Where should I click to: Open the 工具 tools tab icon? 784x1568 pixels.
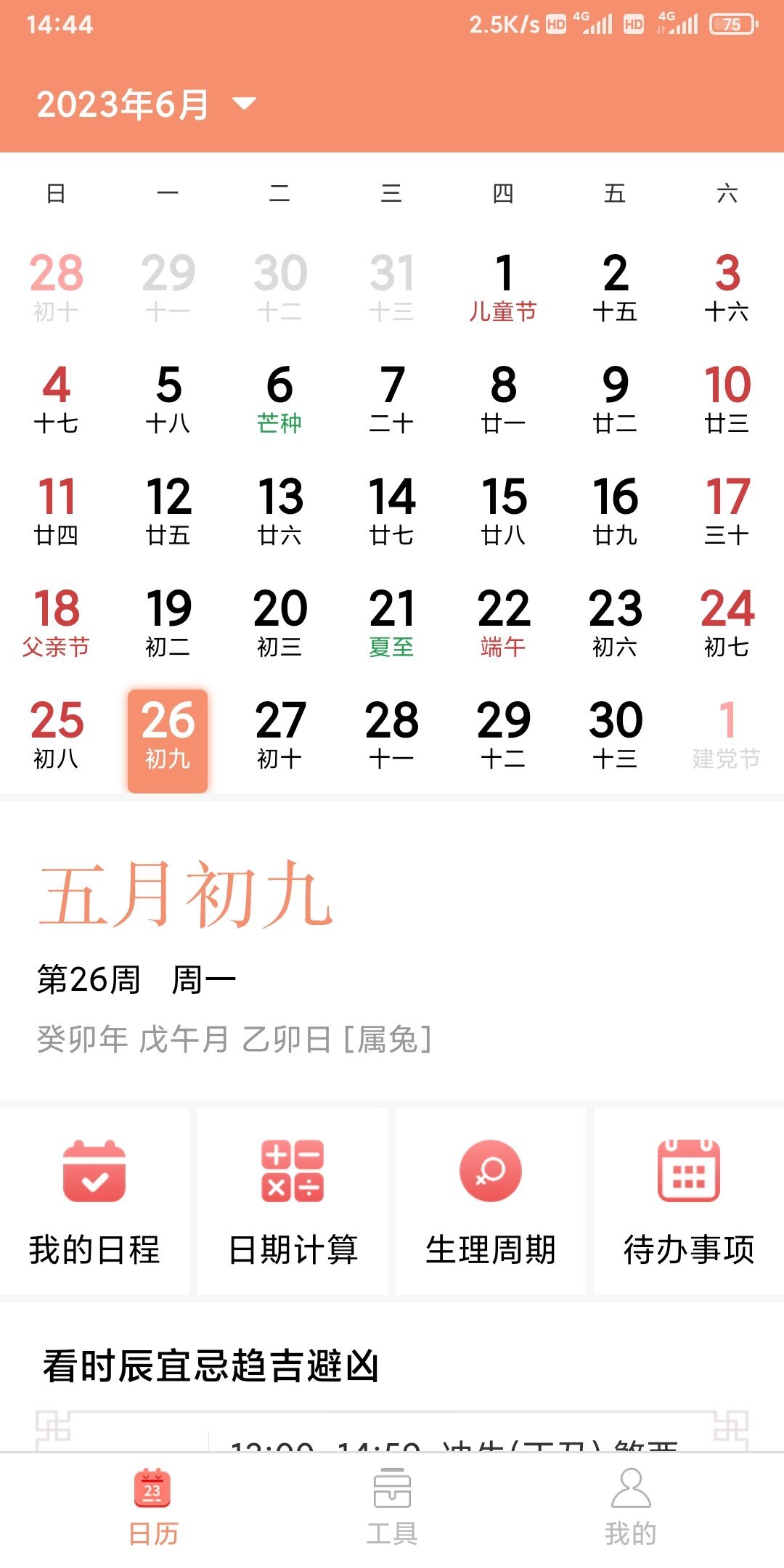click(391, 1492)
